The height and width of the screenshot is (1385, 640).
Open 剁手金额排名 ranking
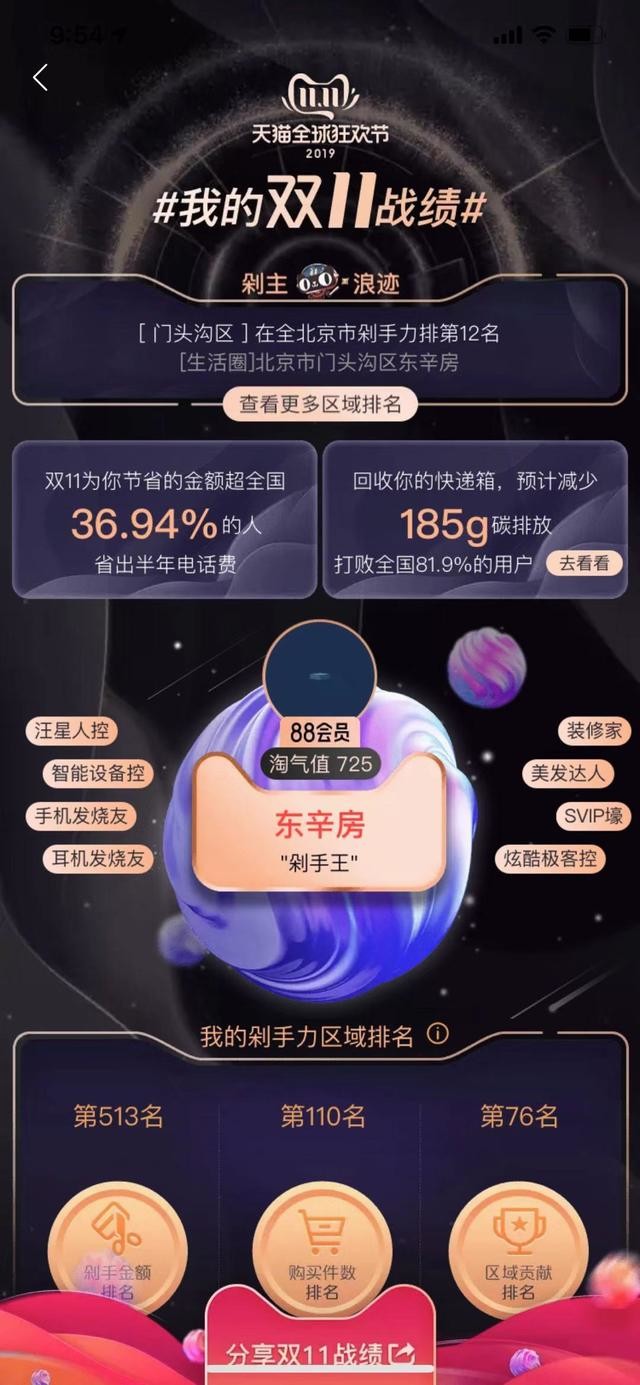point(118,1250)
